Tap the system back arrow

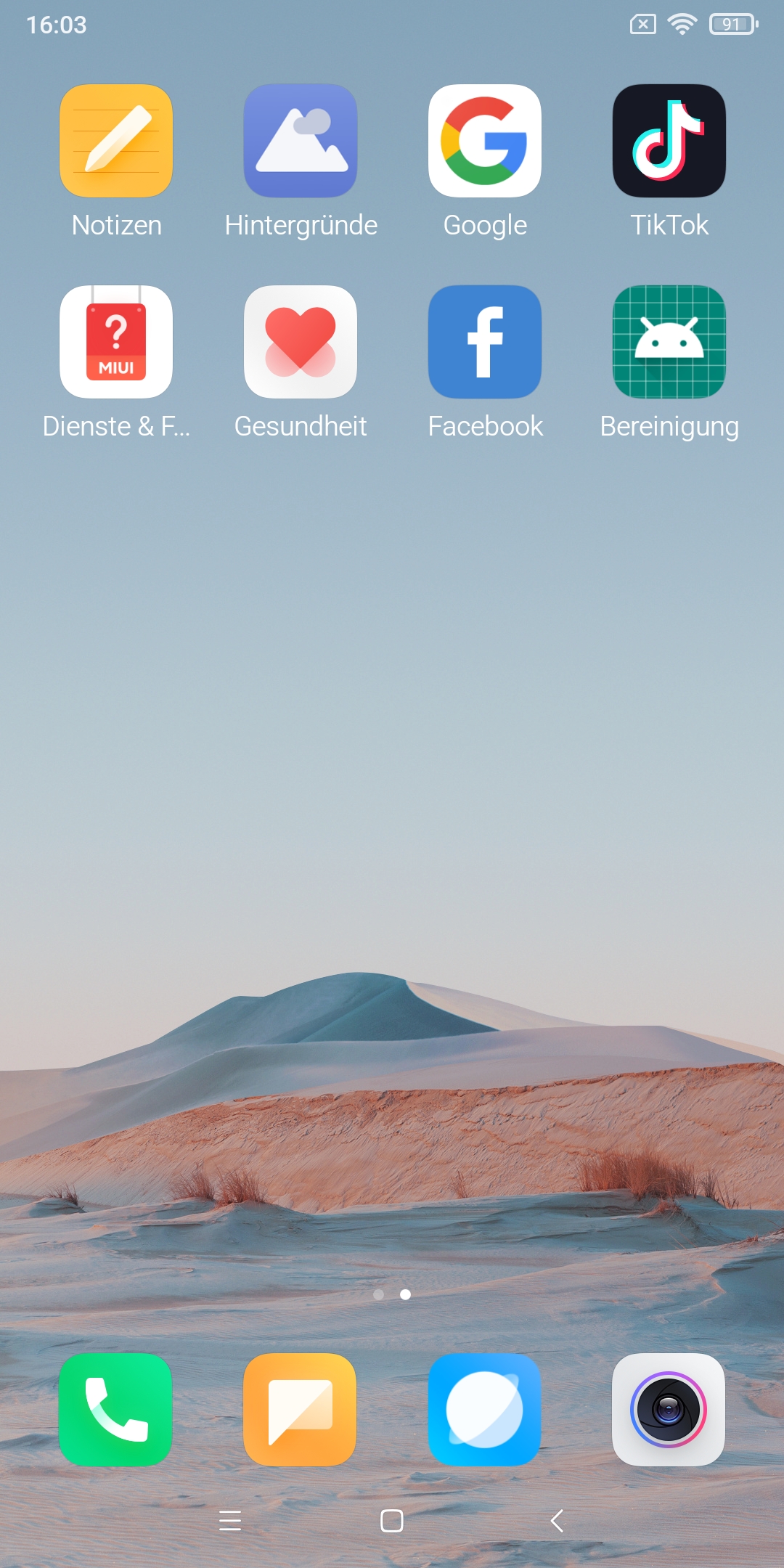pyautogui.click(x=557, y=1520)
